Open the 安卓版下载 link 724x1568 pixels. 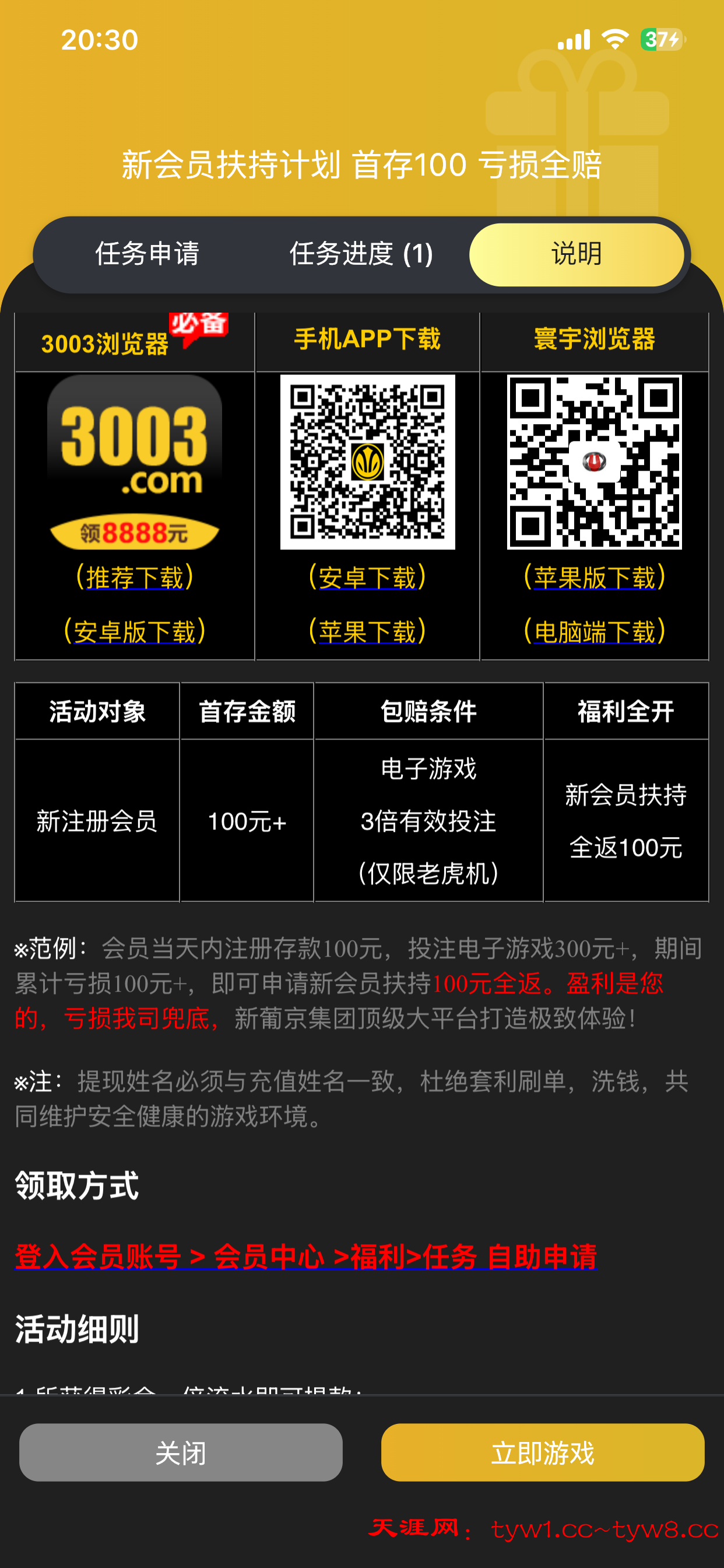tap(135, 631)
